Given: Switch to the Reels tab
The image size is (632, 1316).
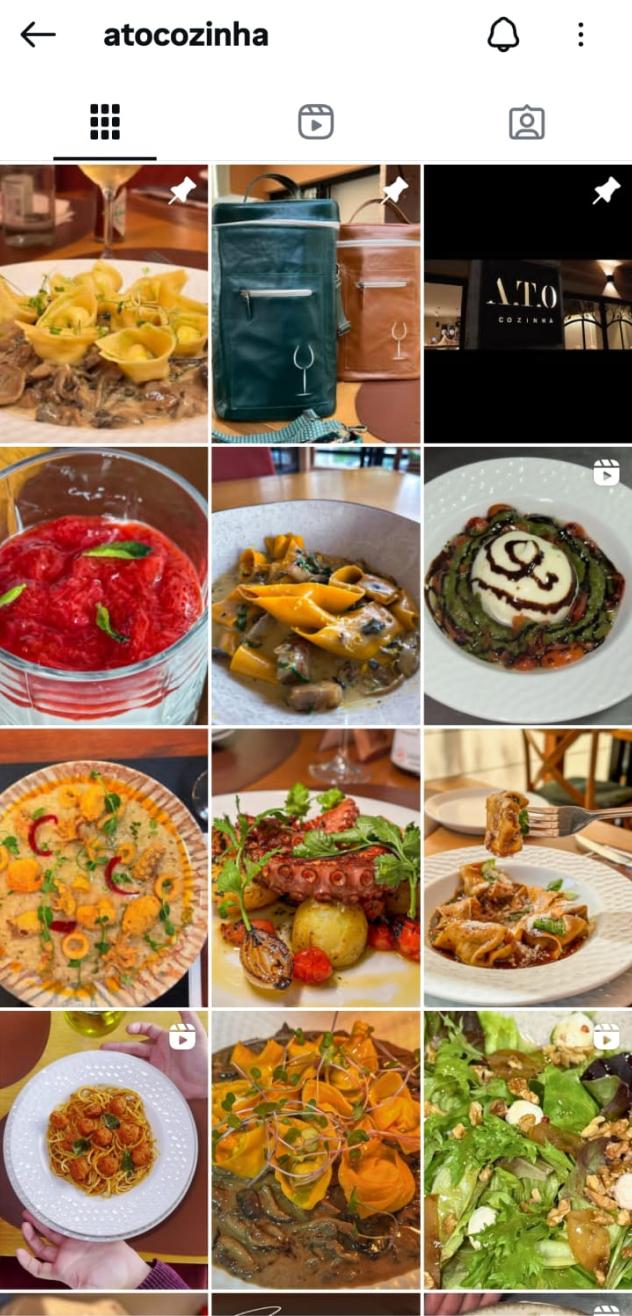Looking at the screenshot, I should pos(316,122).
